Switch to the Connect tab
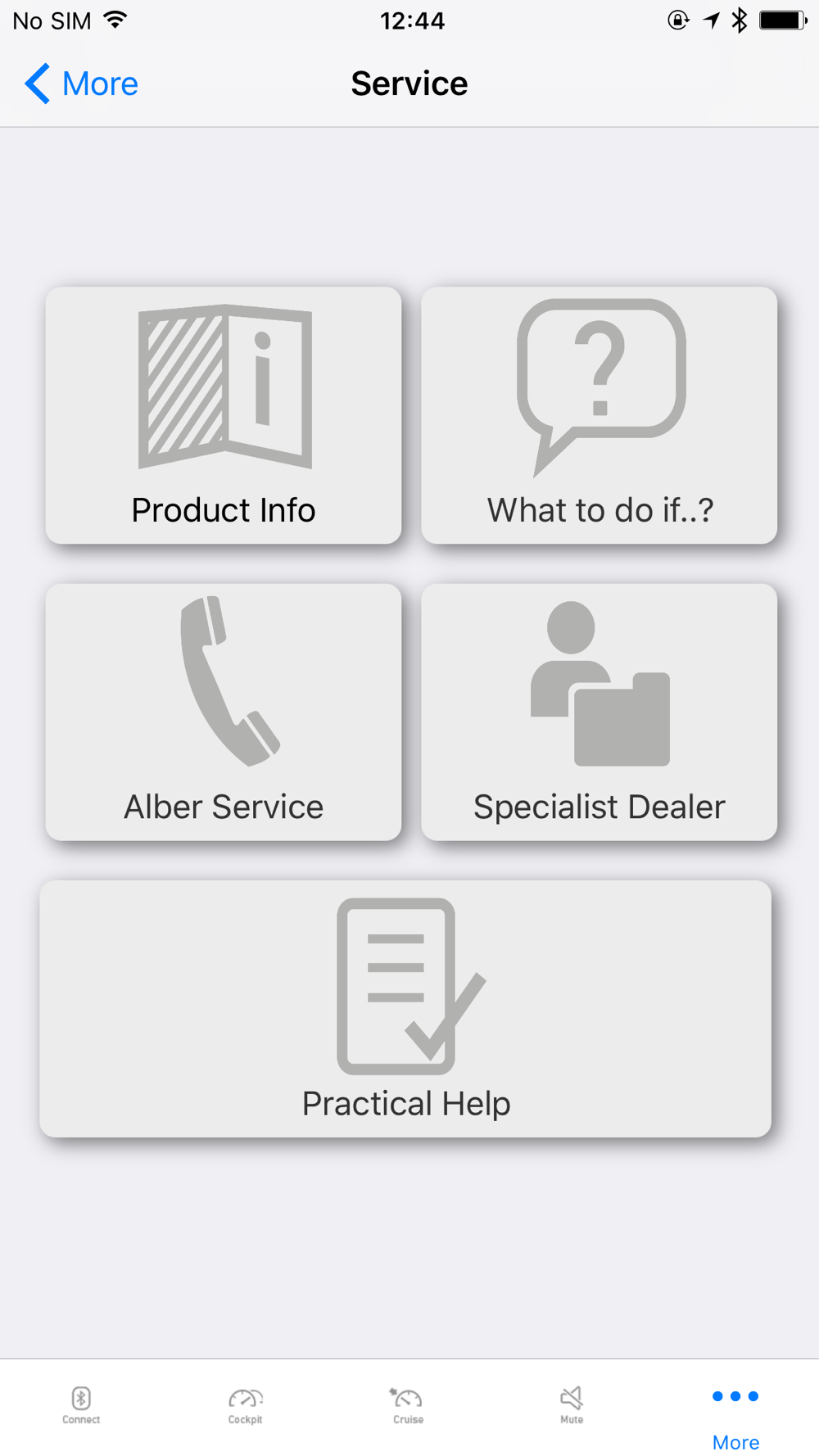 (x=81, y=1405)
